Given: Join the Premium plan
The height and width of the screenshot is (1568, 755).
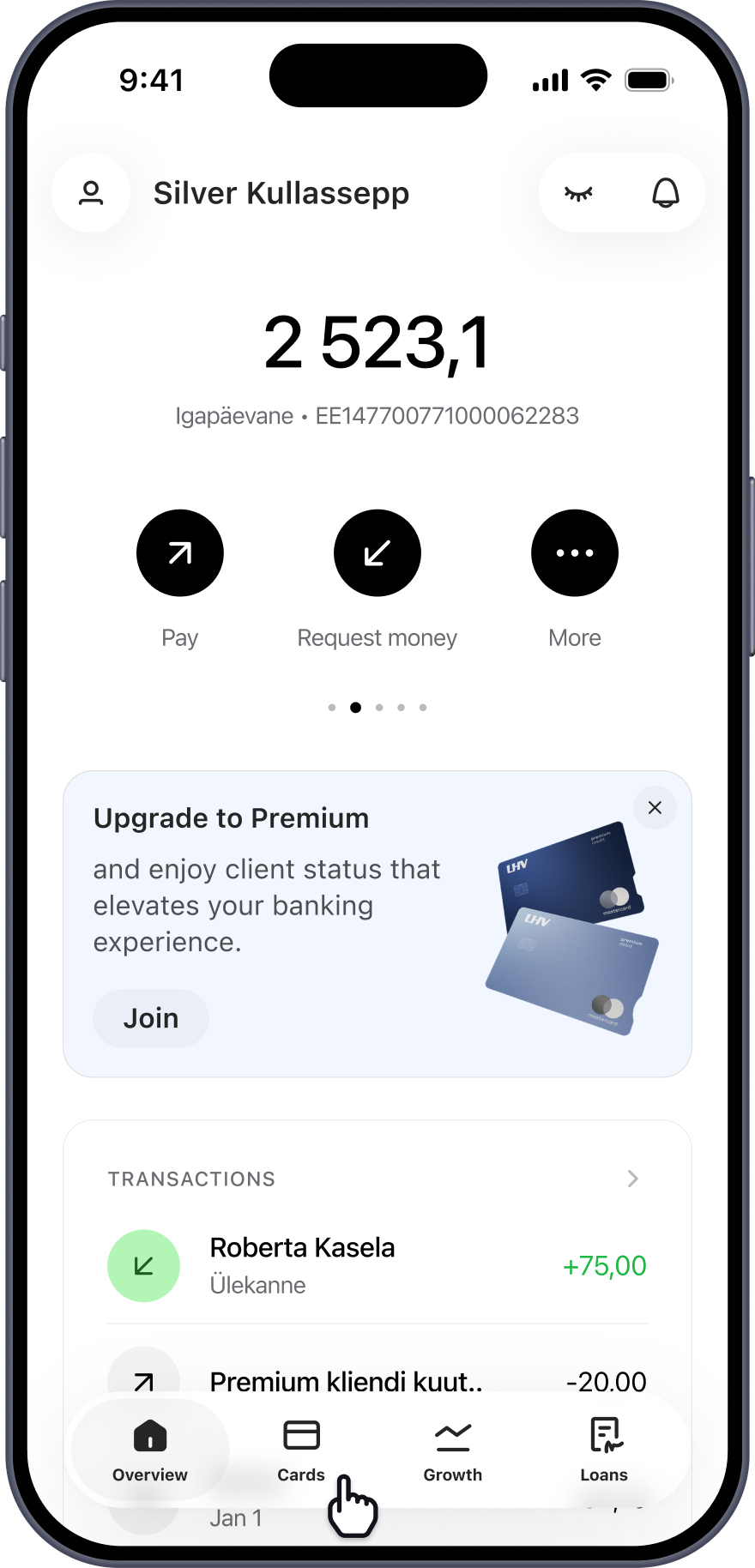Looking at the screenshot, I should pyautogui.click(x=151, y=1018).
